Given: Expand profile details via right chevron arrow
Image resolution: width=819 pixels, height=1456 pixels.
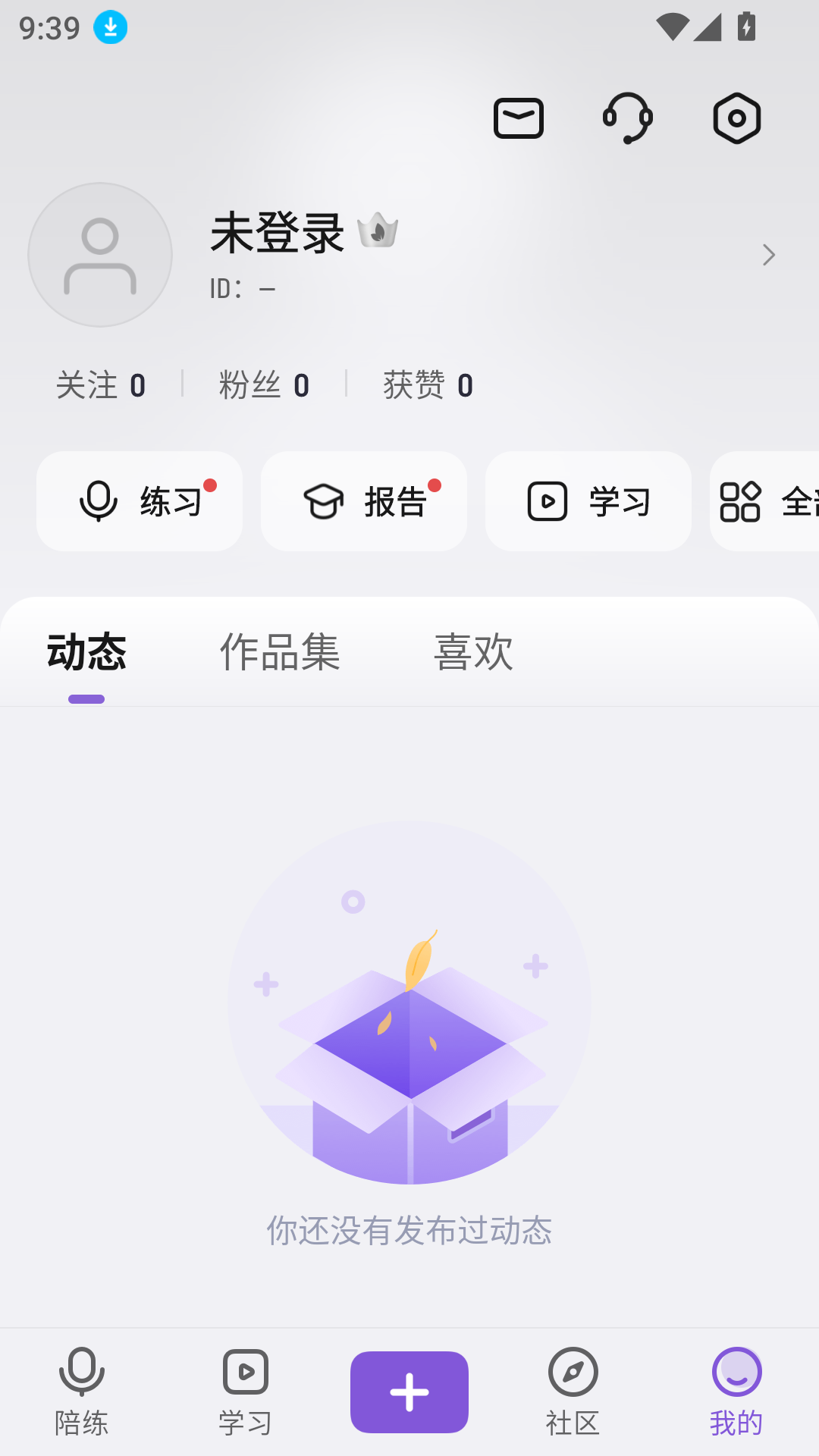Looking at the screenshot, I should (769, 256).
